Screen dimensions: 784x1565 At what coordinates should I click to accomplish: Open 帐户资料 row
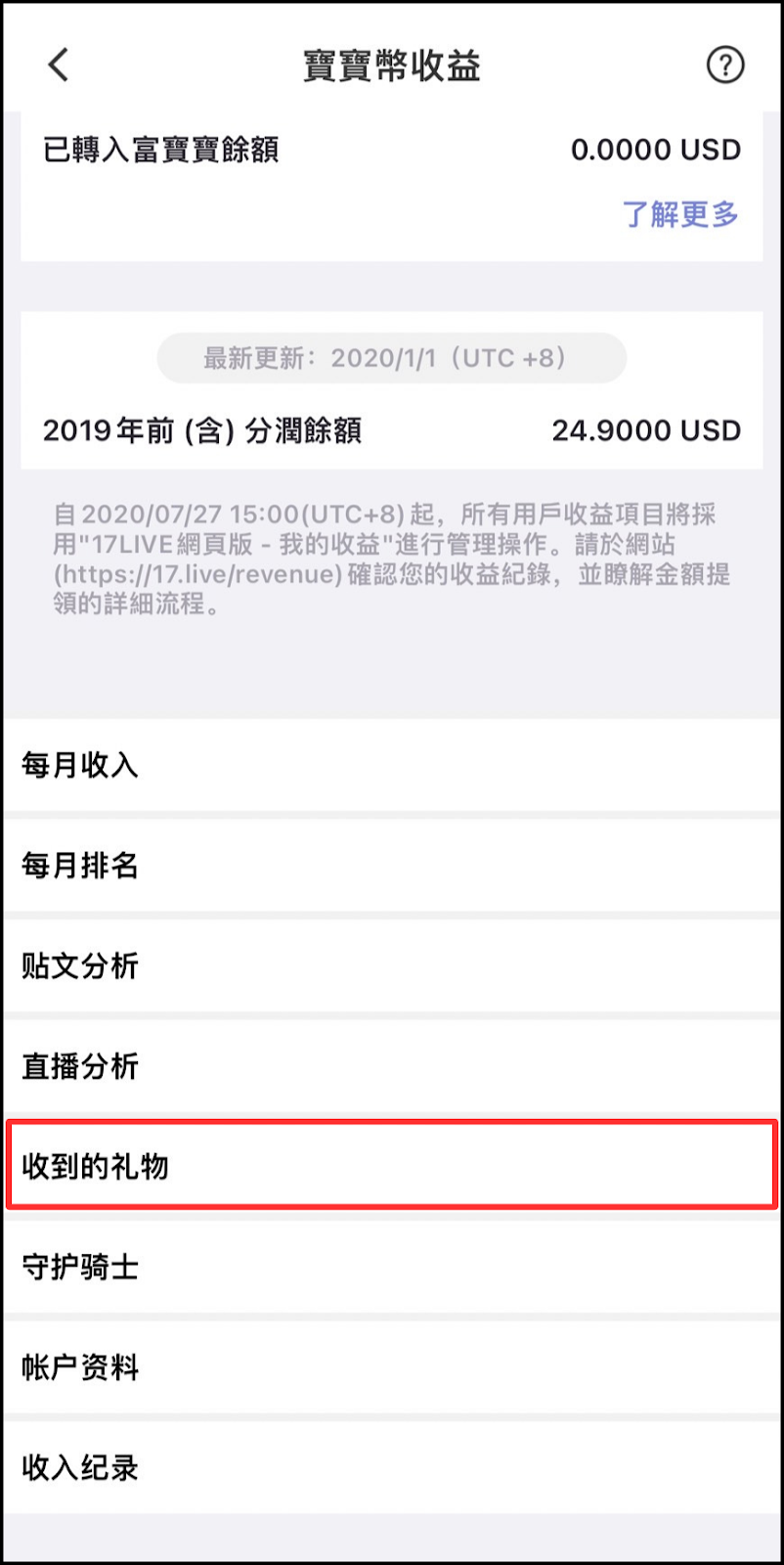pos(391,1367)
